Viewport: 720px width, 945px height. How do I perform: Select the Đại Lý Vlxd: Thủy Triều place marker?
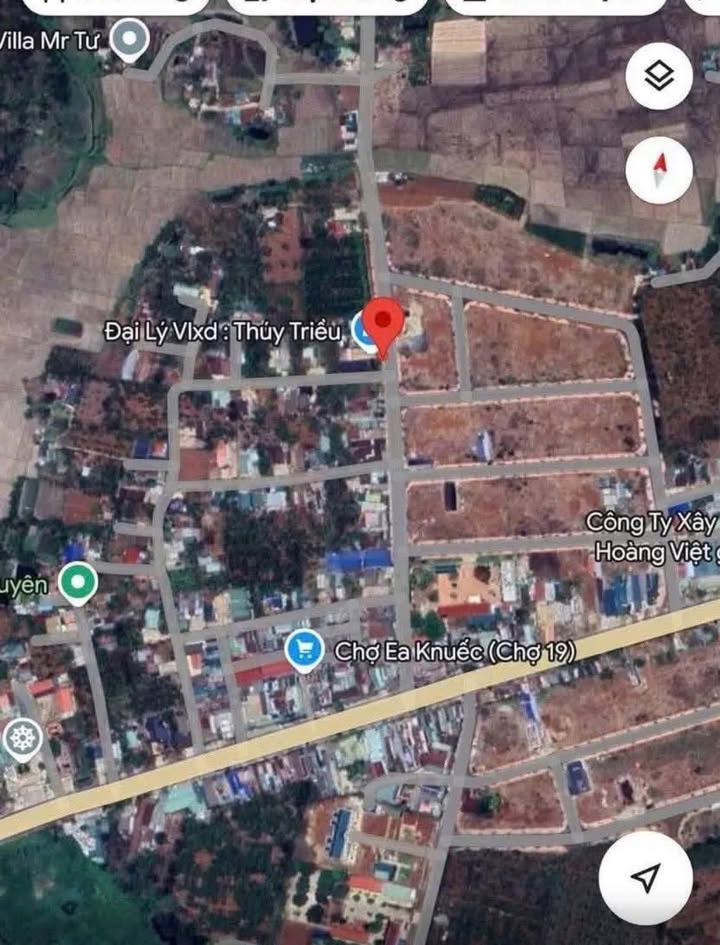(364, 339)
